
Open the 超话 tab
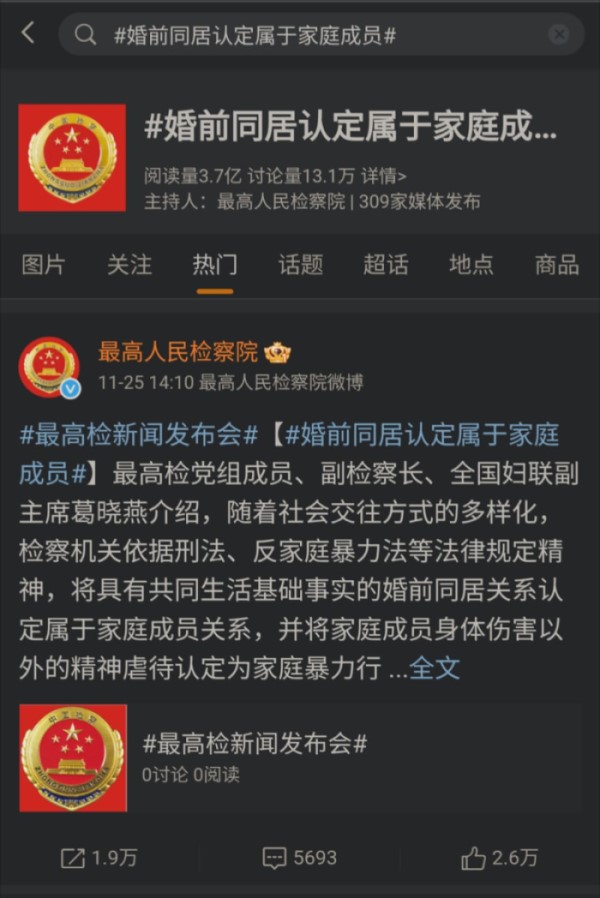pos(385,265)
